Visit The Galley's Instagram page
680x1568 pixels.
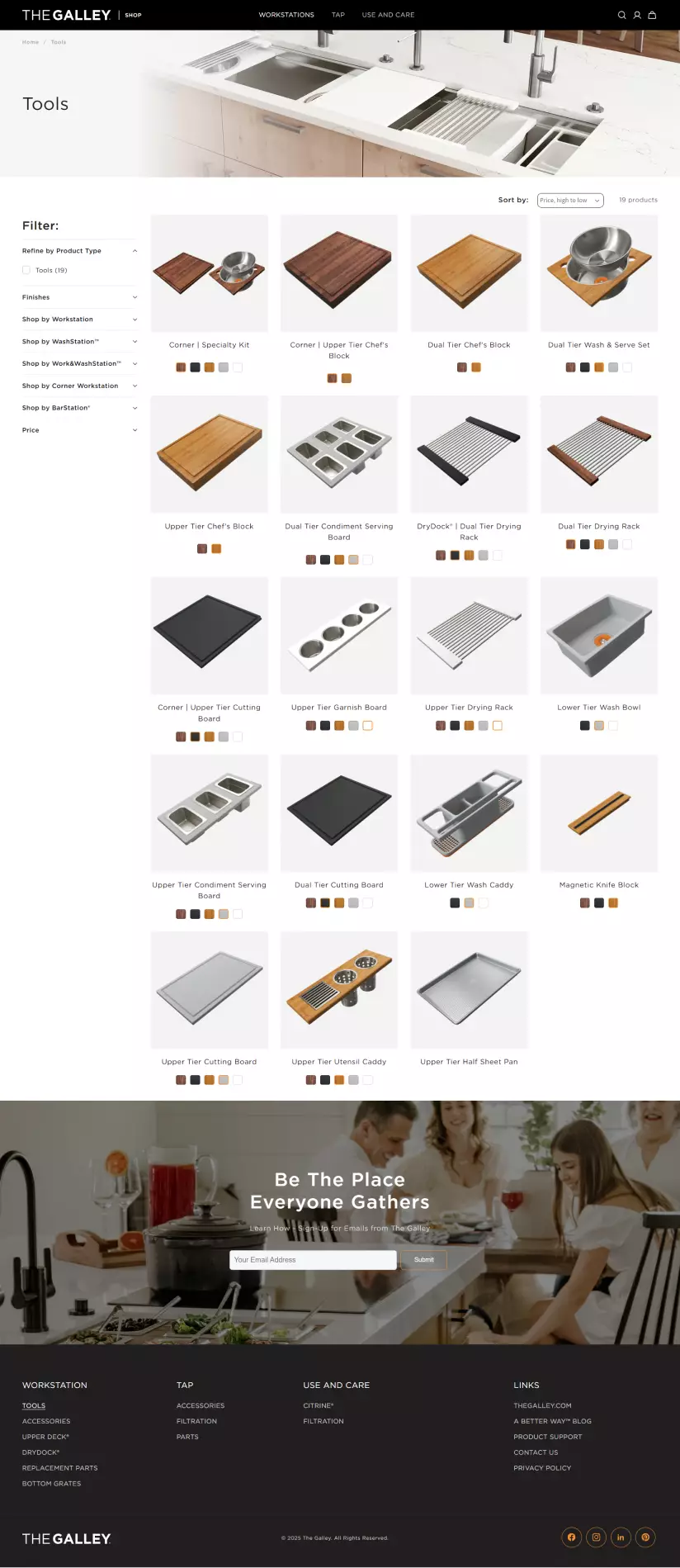[x=596, y=1537]
